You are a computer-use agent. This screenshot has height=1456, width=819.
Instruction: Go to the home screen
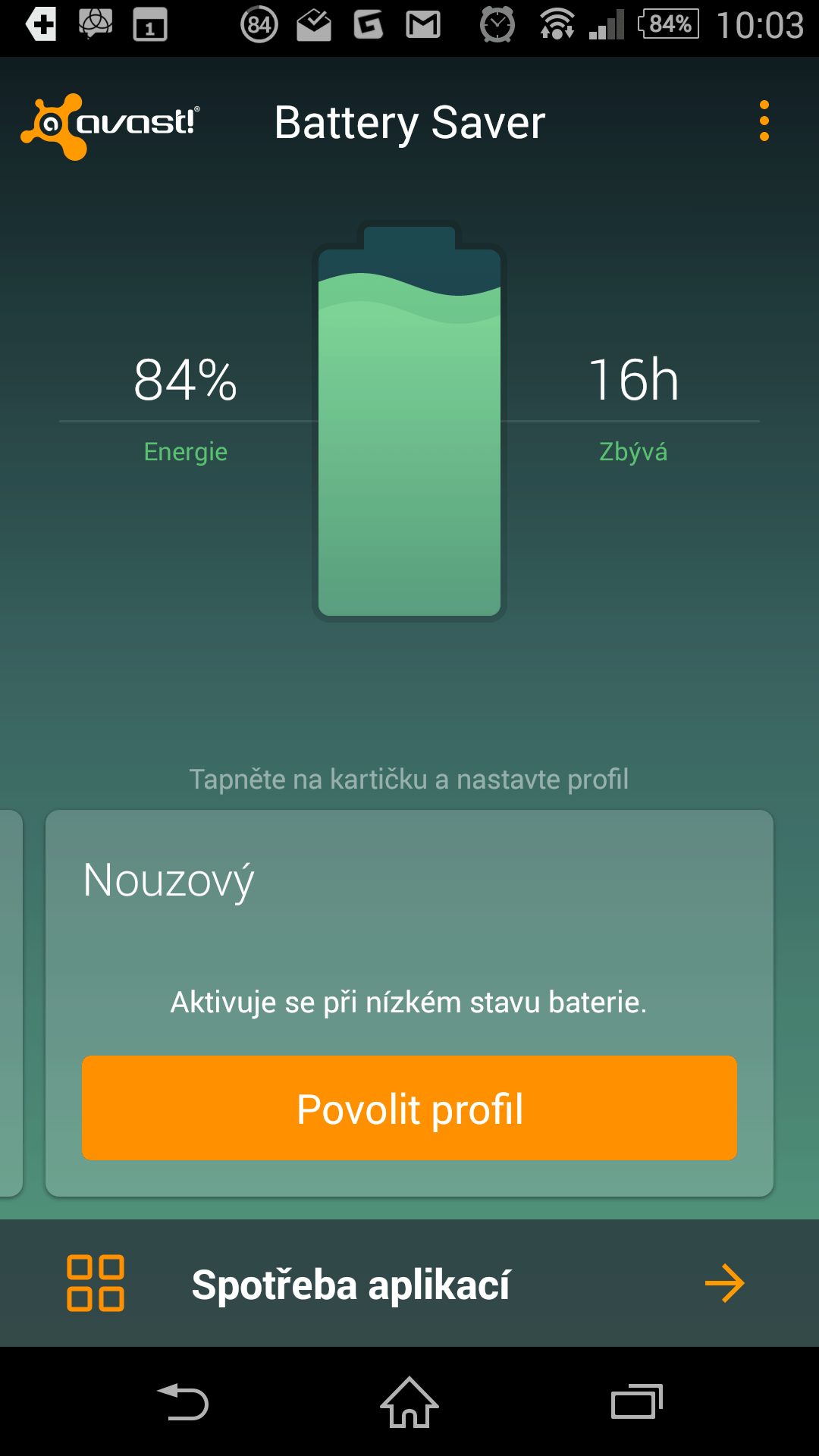point(409,1401)
